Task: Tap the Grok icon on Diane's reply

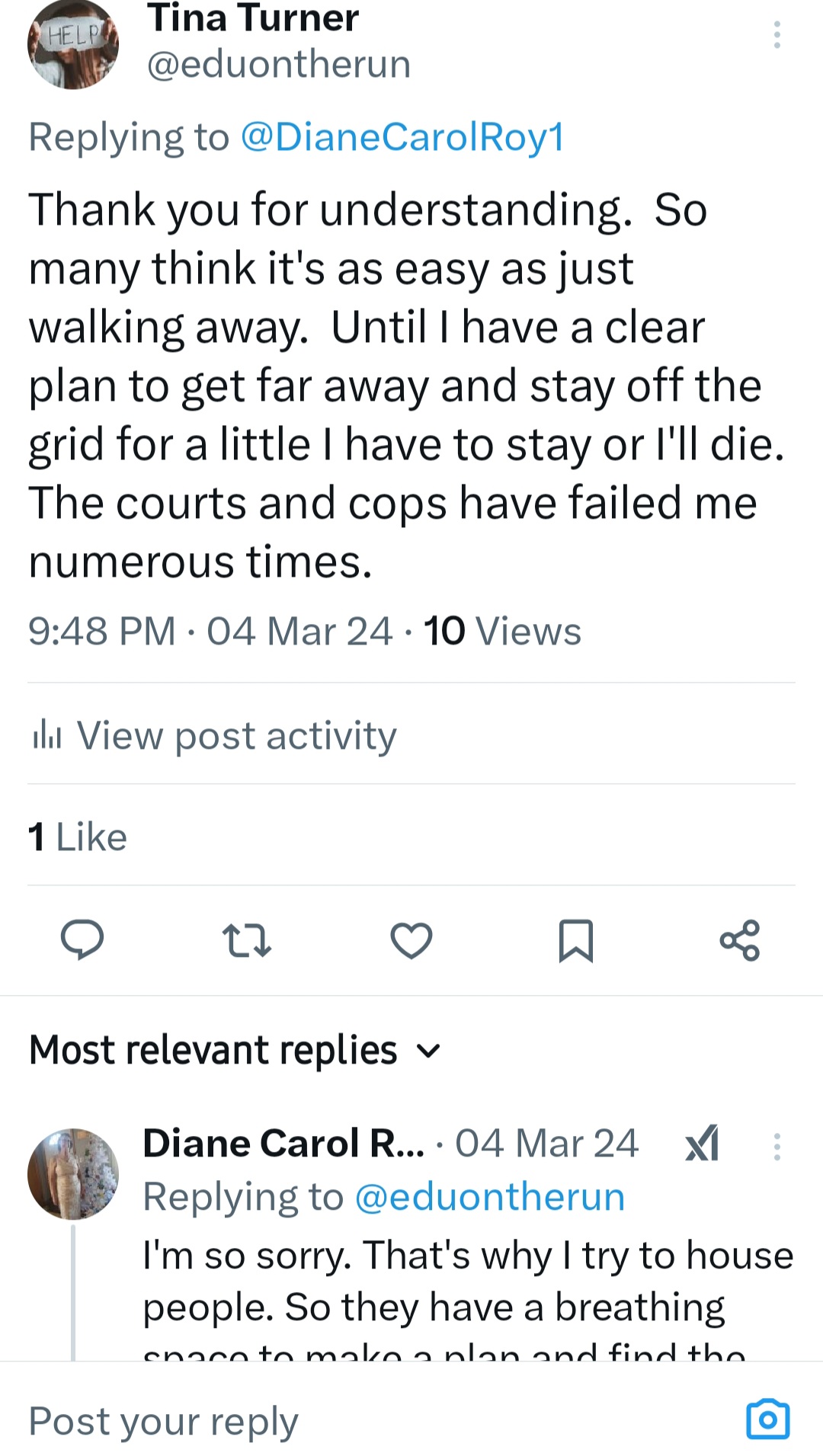Action: 702,1143
